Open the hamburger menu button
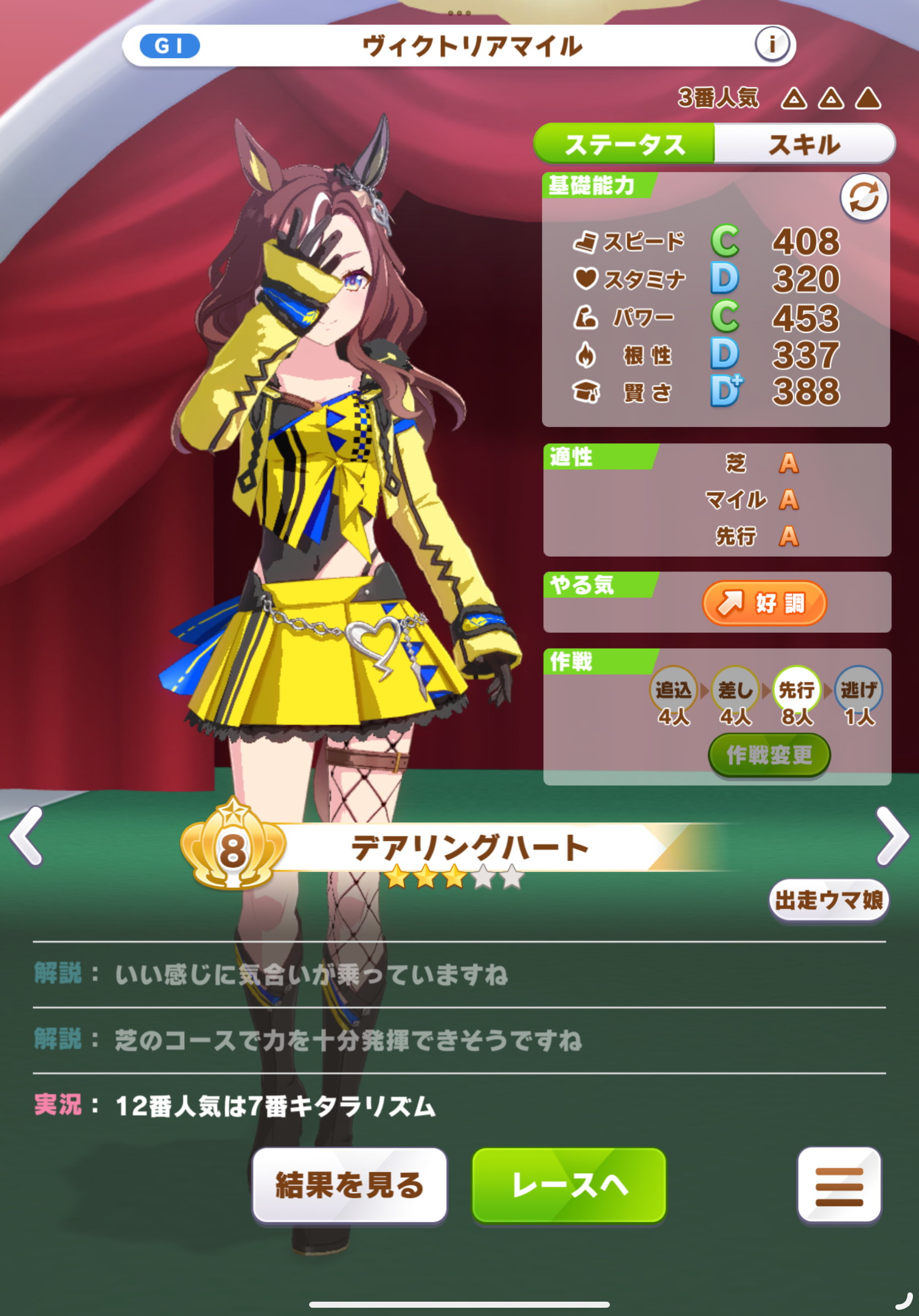The image size is (919, 1316). pyautogui.click(x=839, y=1185)
